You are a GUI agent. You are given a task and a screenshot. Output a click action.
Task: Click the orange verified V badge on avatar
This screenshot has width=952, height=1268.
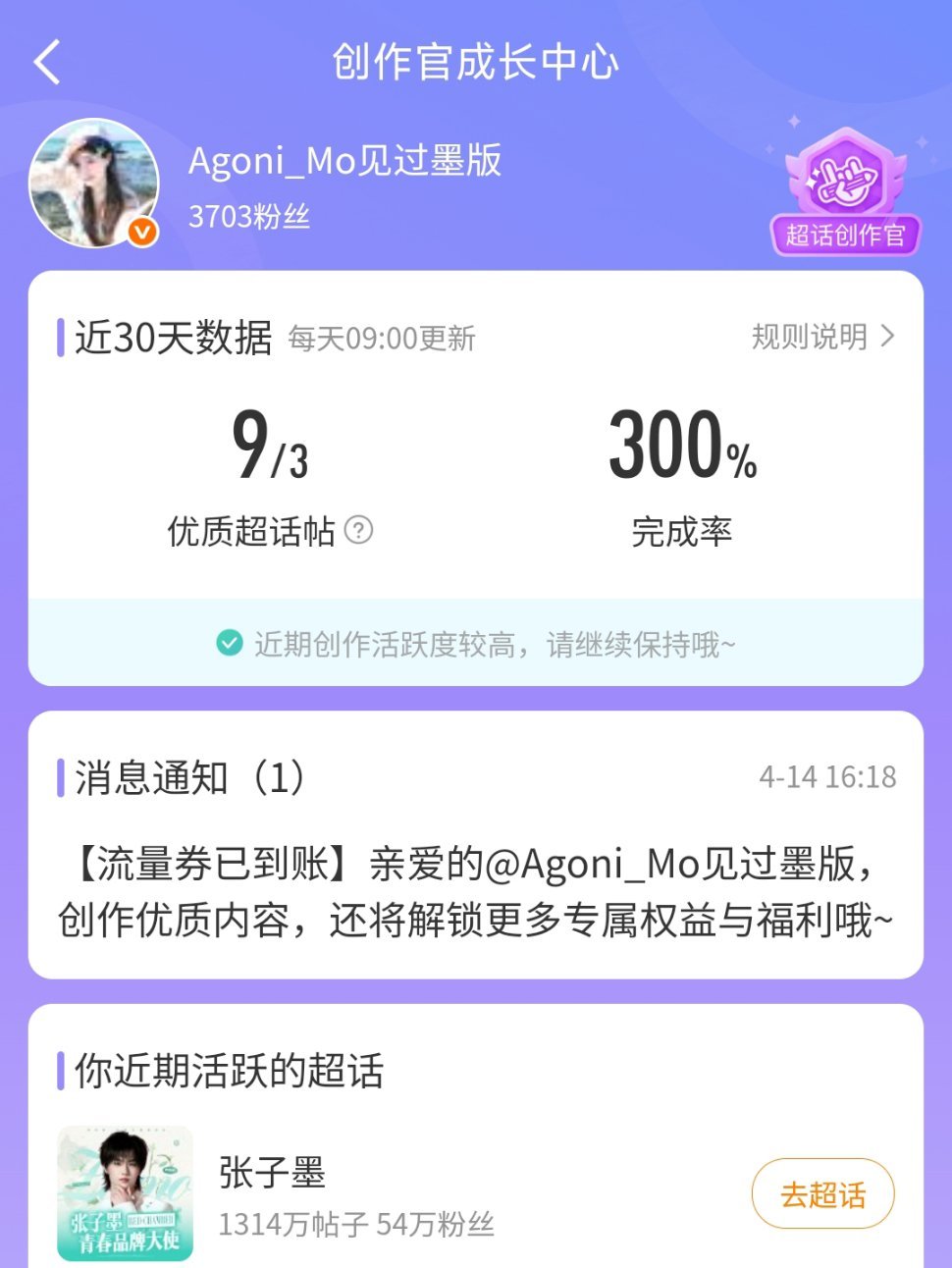click(140, 233)
